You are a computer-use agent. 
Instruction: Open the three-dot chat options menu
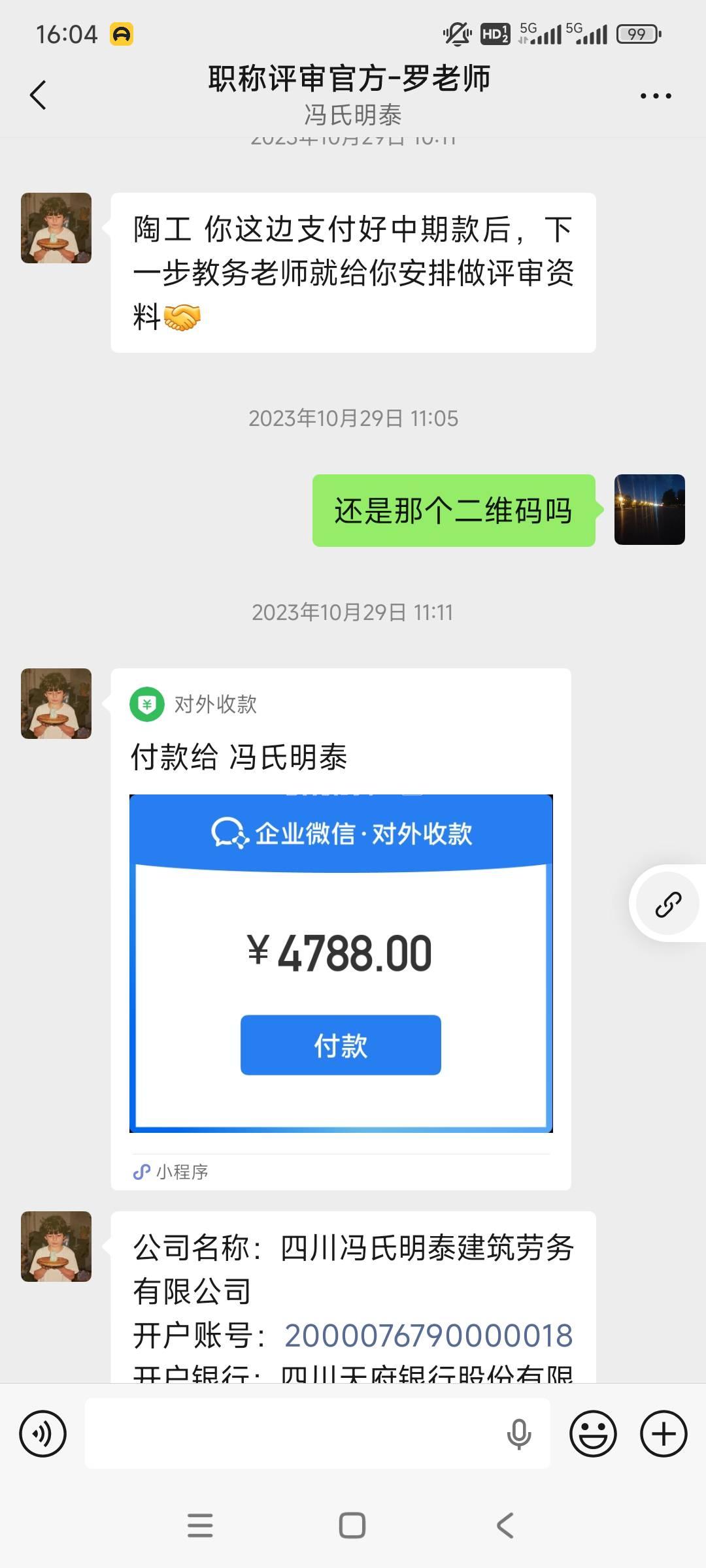[x=655, y=96]
